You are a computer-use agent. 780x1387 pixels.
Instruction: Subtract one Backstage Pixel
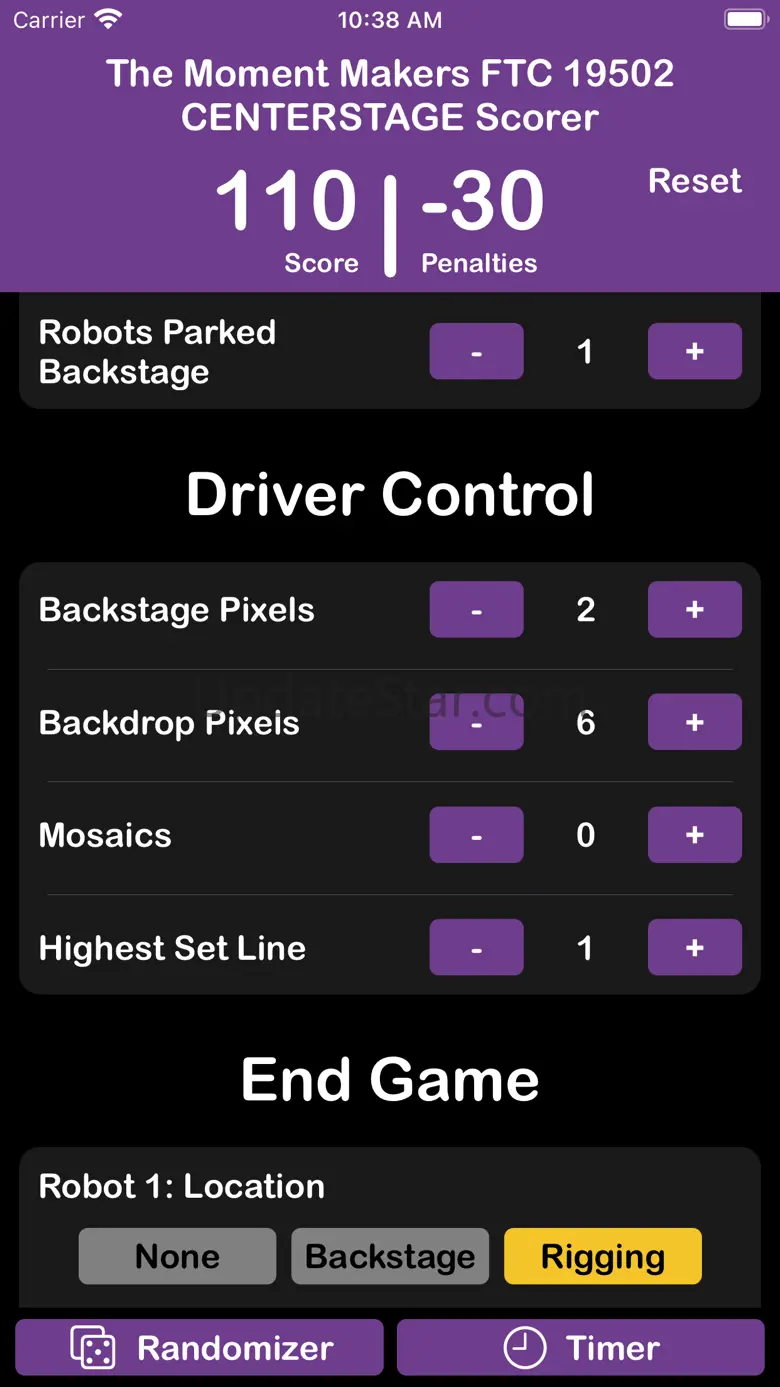pos(476,609)
